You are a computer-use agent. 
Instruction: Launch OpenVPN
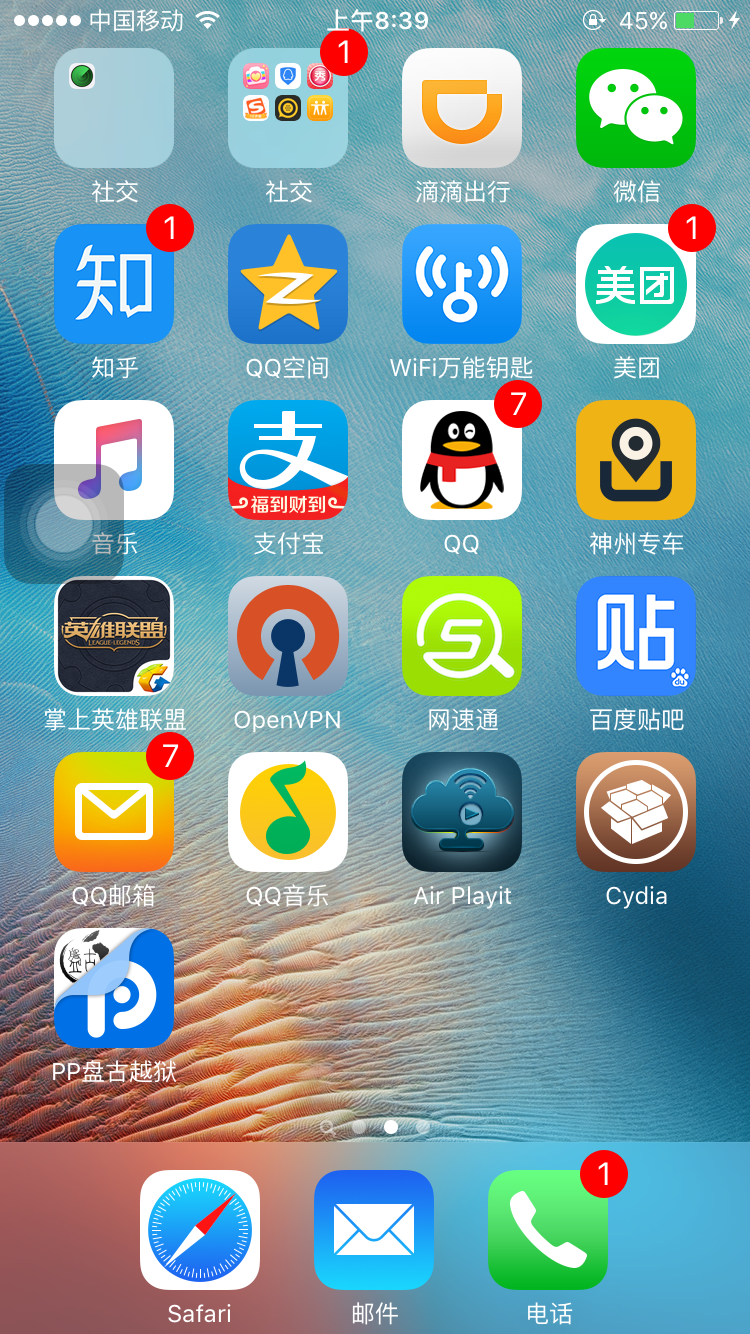coord(288,636)
